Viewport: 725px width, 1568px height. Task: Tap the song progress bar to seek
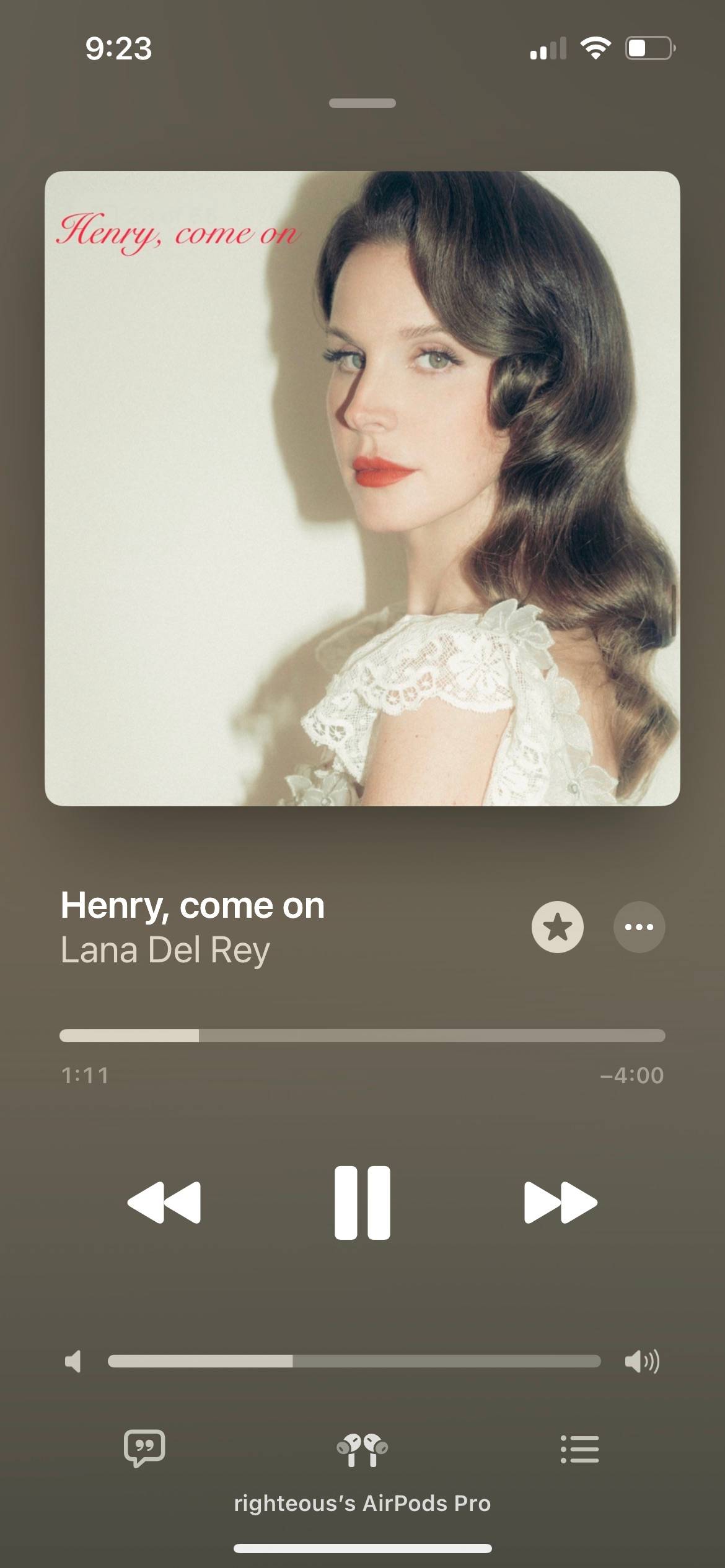362,1035
